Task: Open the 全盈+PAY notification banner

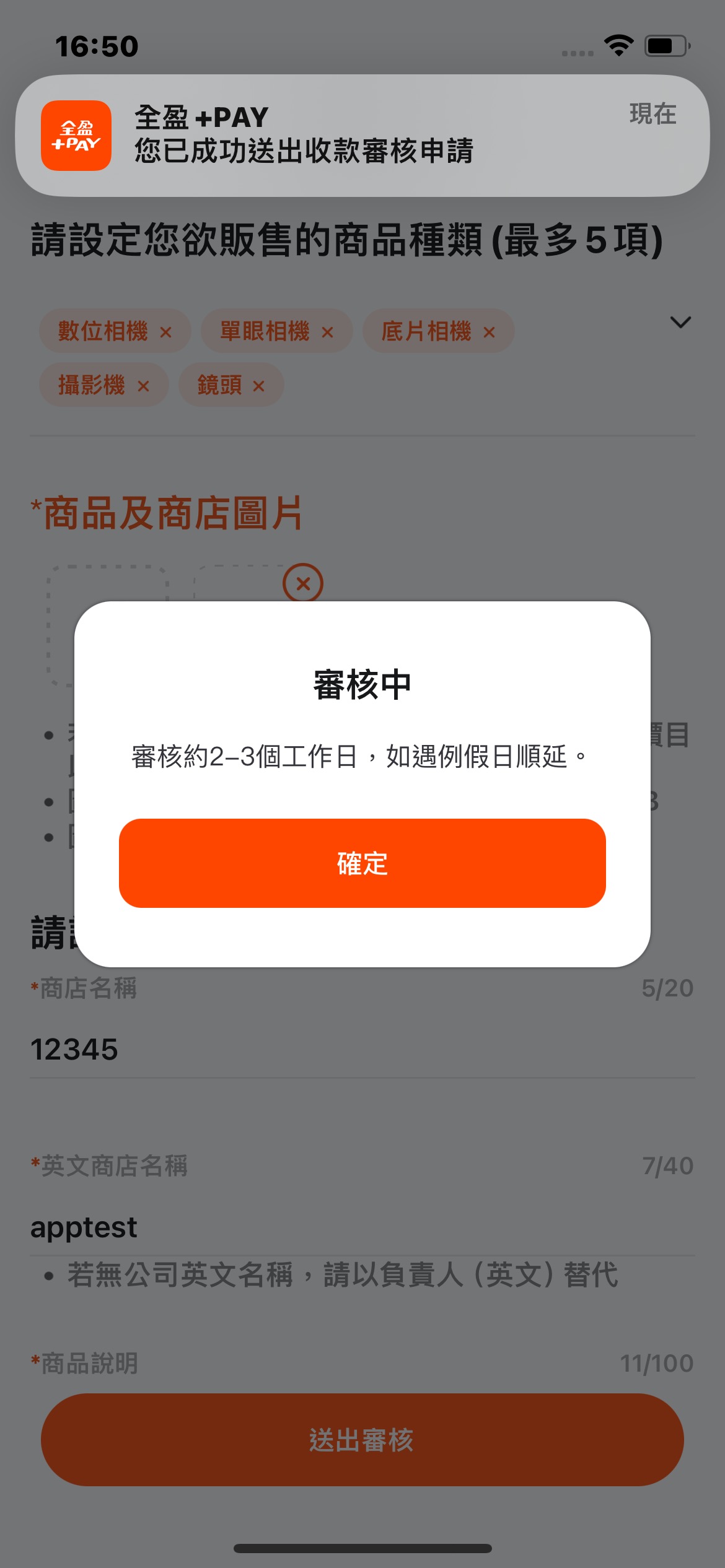Action: pos(362,135)
